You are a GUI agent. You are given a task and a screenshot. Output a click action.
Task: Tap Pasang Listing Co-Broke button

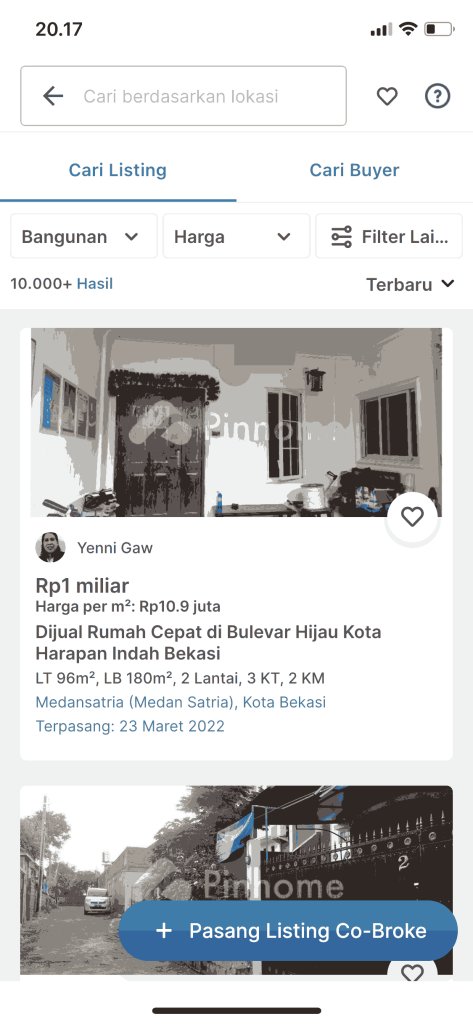[x=288, y=931]
